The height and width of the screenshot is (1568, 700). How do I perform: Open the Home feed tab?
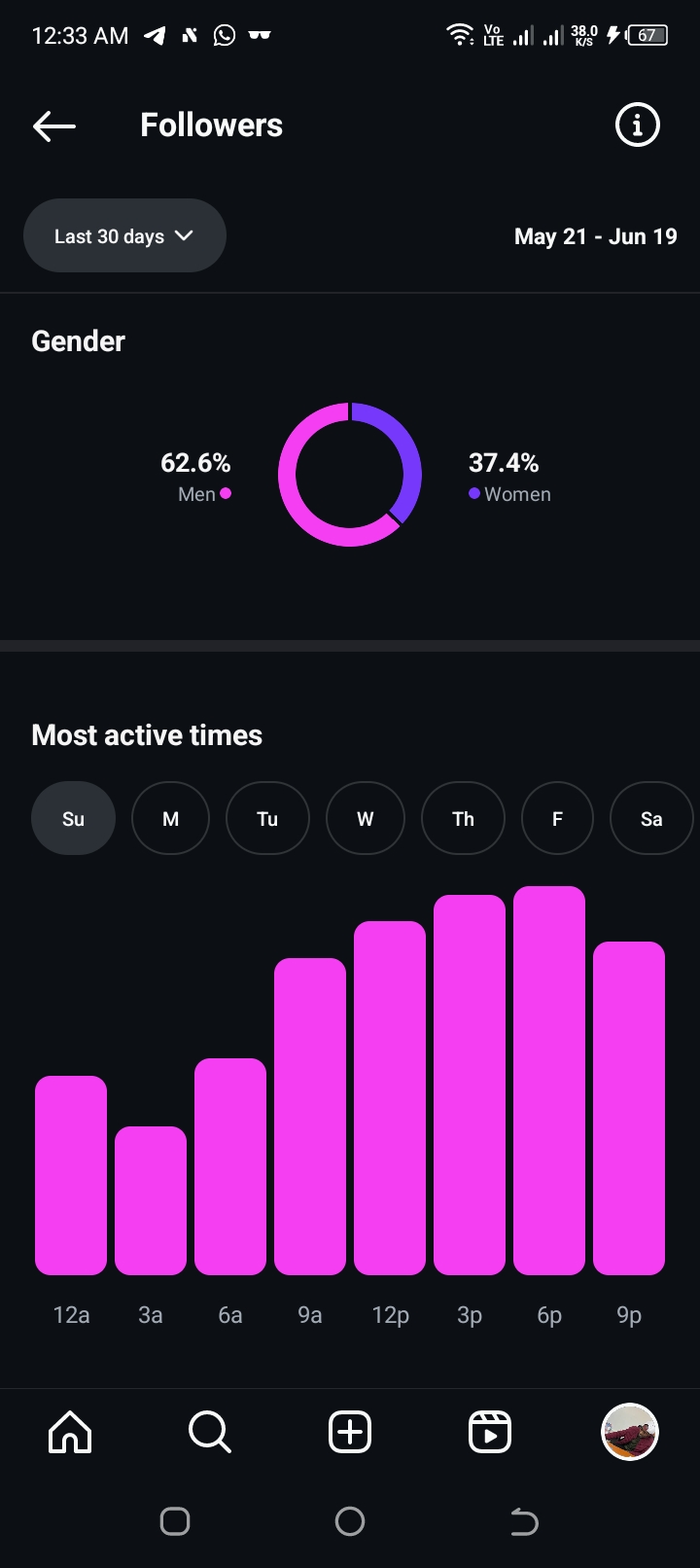coord(70,1432)
